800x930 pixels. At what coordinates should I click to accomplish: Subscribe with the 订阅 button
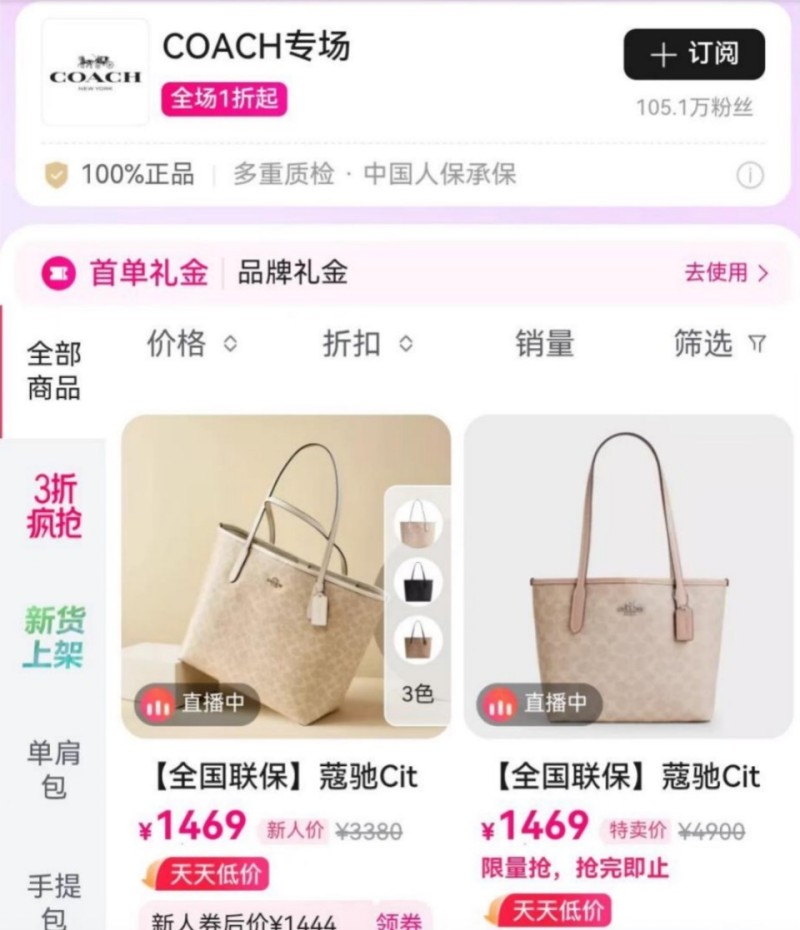(694, 54)
